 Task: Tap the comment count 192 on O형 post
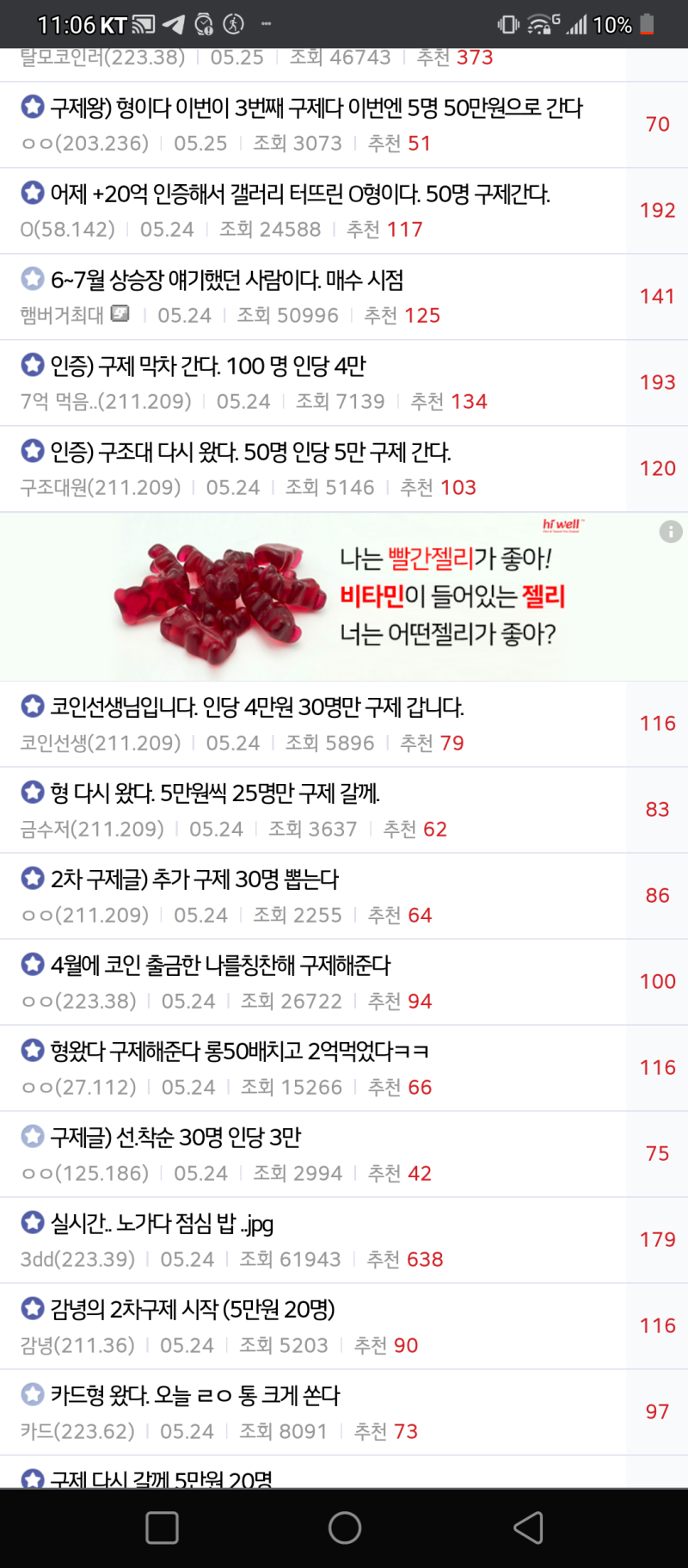click(656, 209)
